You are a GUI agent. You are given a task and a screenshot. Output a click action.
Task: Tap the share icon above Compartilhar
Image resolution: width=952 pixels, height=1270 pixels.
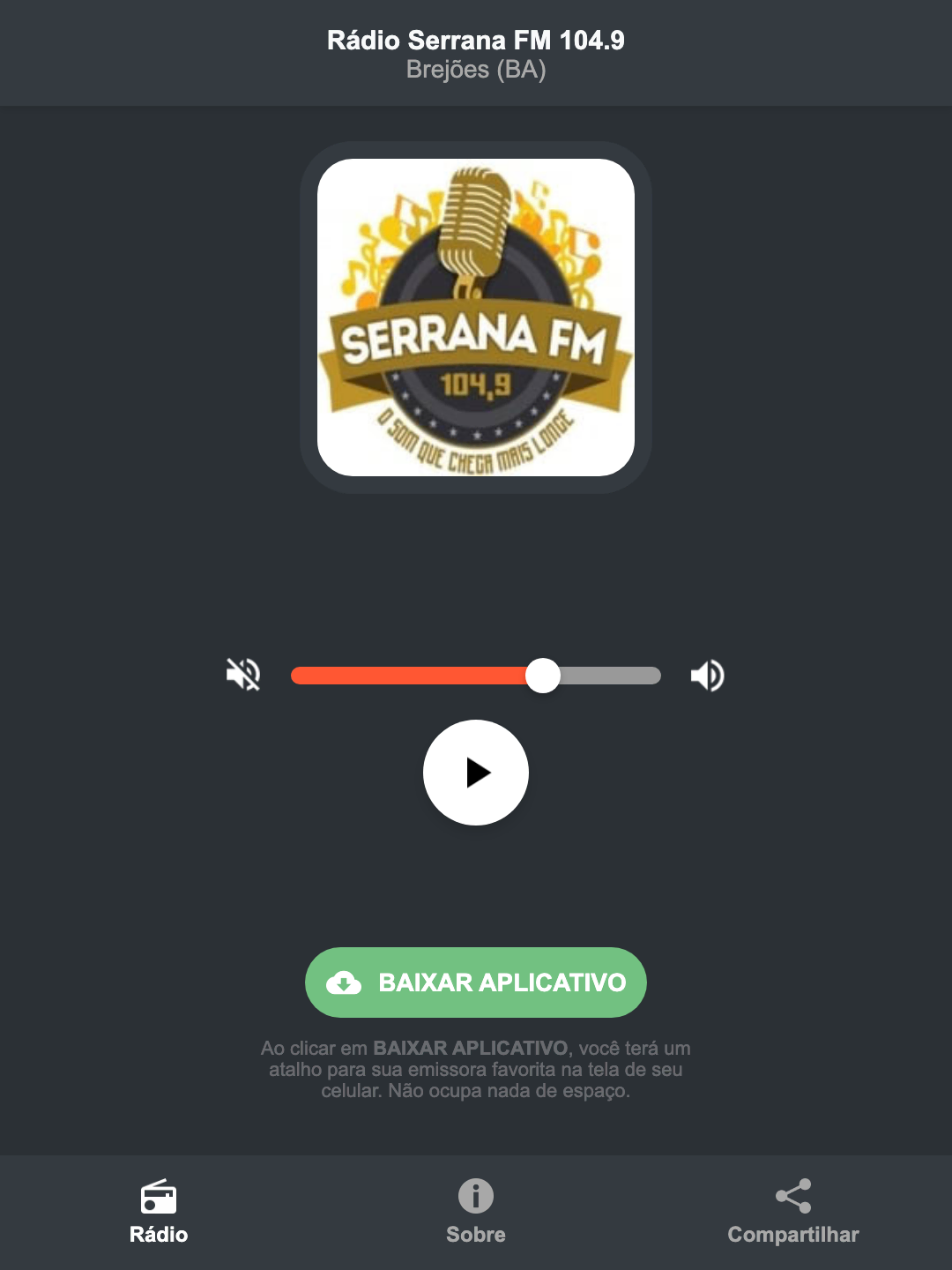point(792,1195)
